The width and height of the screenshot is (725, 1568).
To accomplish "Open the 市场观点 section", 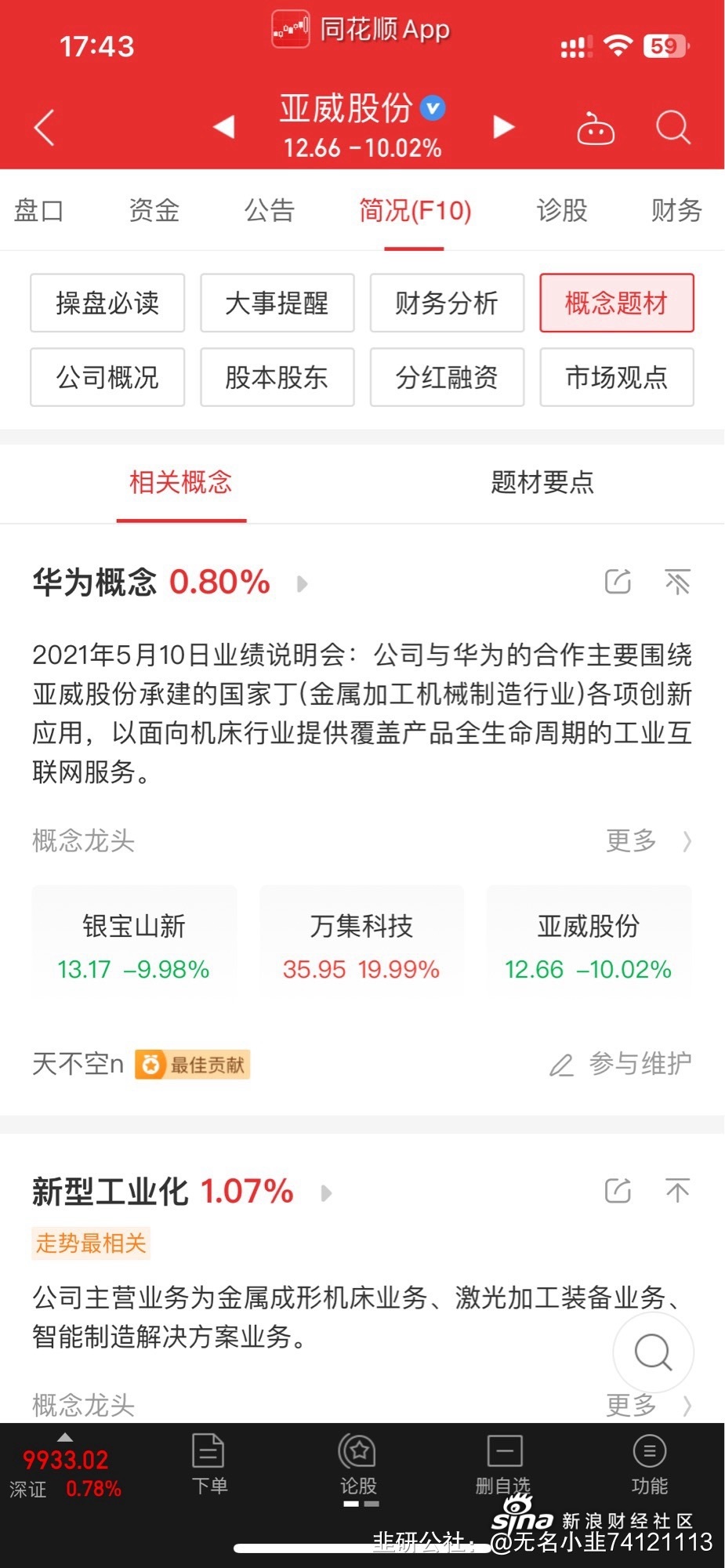I will [616, 378].
